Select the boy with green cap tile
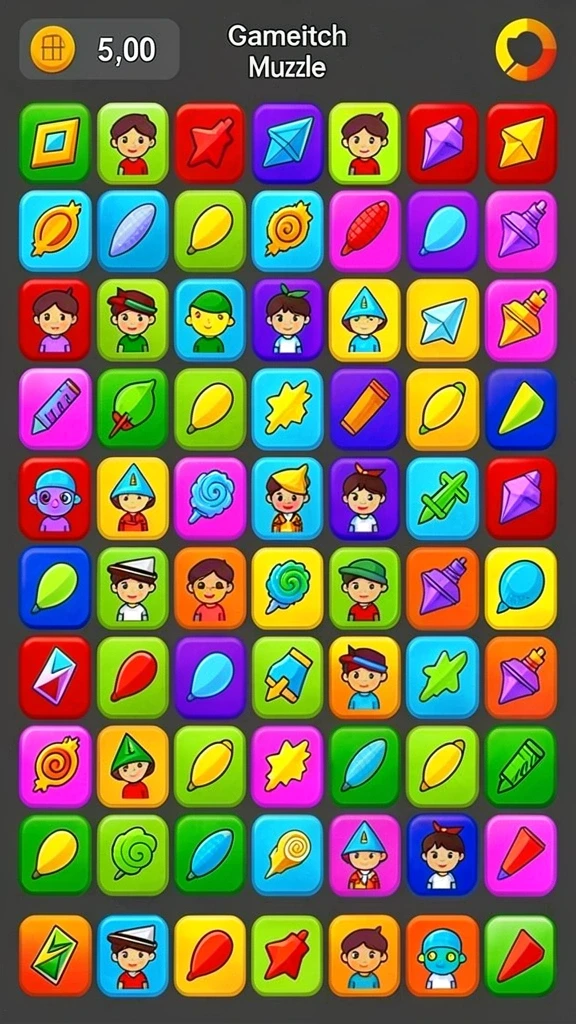 [x=364, y=588]
